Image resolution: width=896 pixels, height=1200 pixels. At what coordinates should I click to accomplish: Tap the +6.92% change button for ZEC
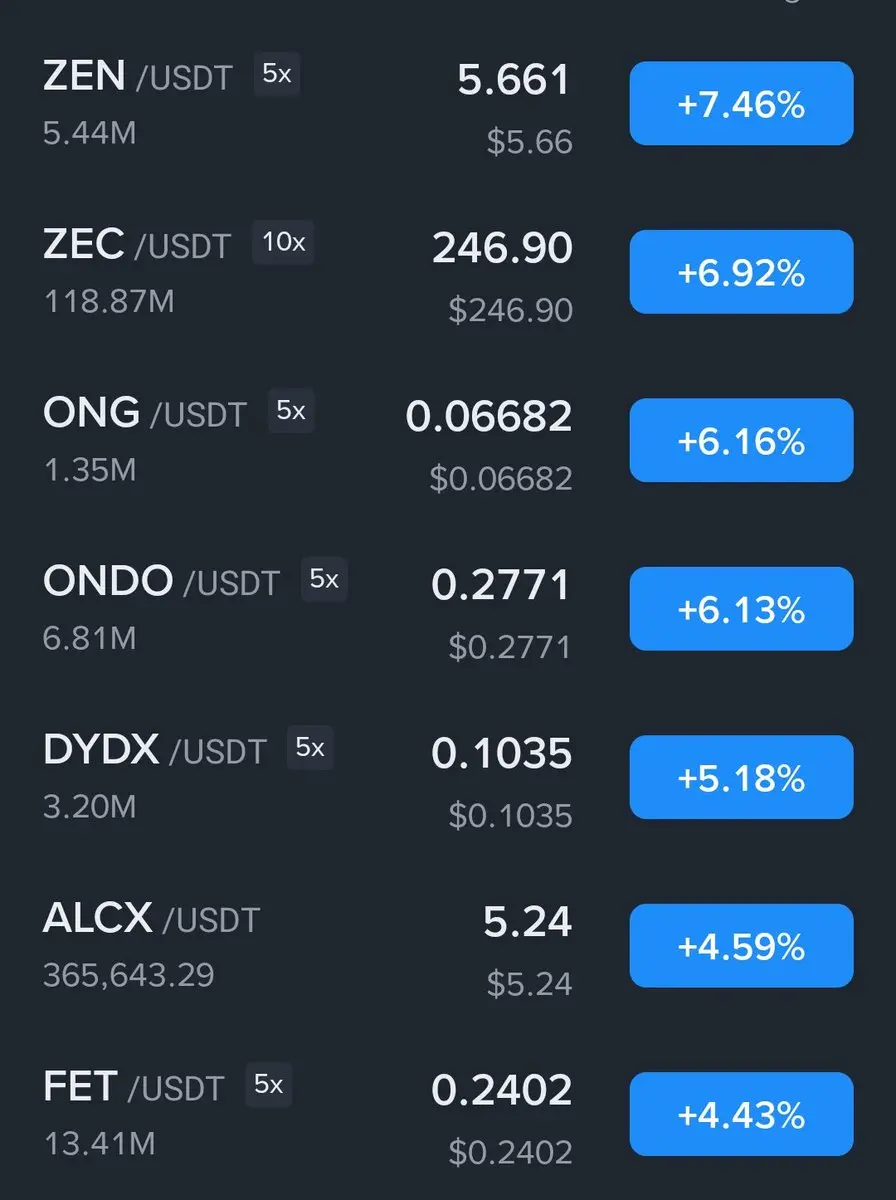coord(741,272)
